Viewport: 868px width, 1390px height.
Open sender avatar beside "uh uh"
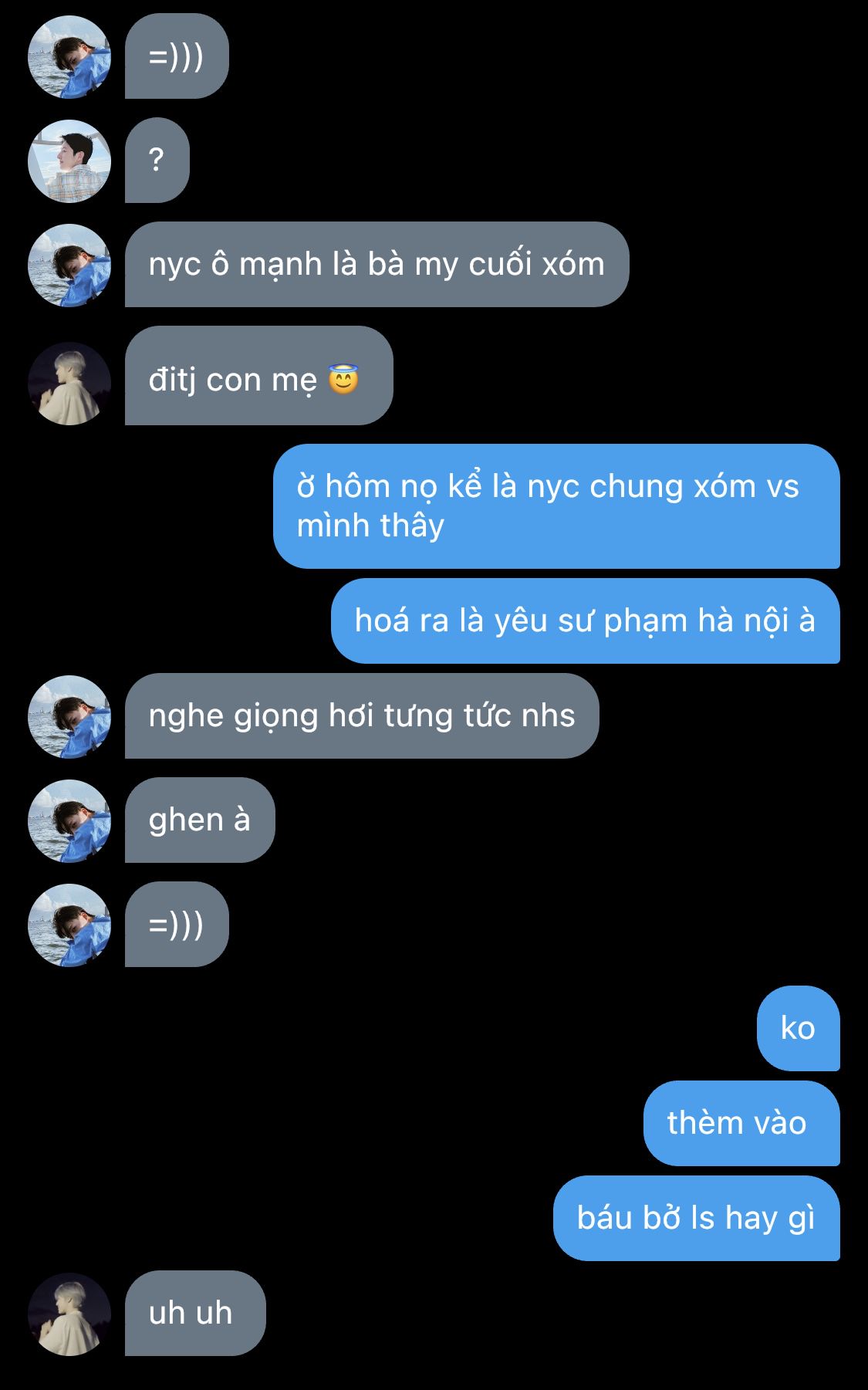(69, 1314)
